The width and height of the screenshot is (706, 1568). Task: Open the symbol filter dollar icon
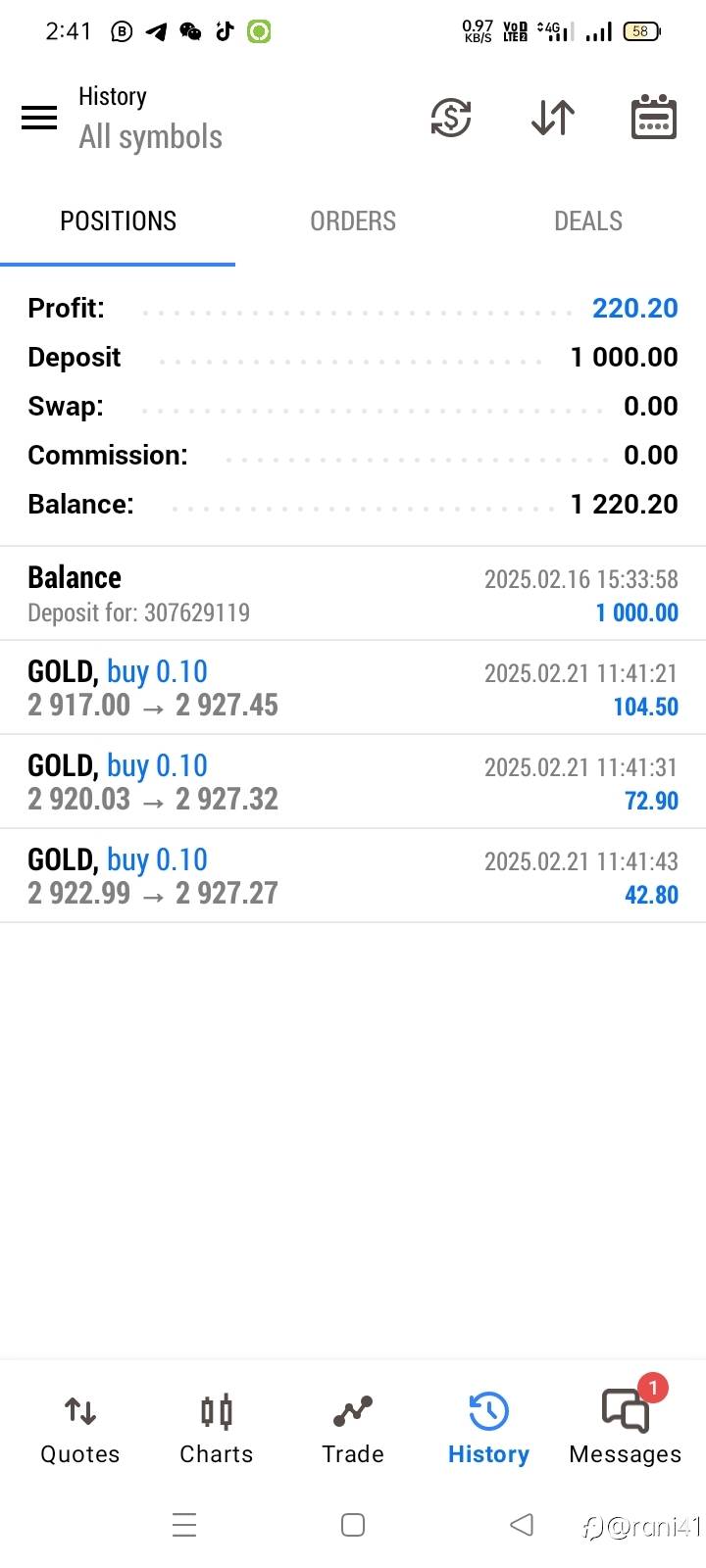pyautogui.click(x=451, y=119)
